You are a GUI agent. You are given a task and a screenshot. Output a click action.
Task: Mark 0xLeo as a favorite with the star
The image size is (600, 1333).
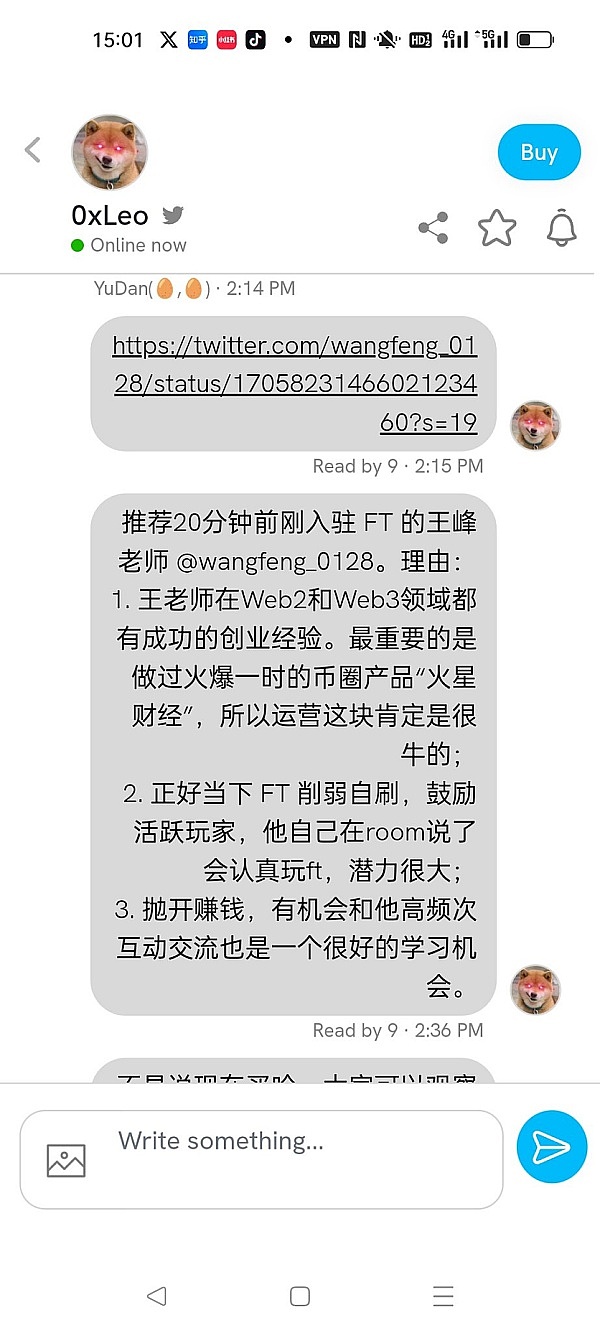(497, 228)
